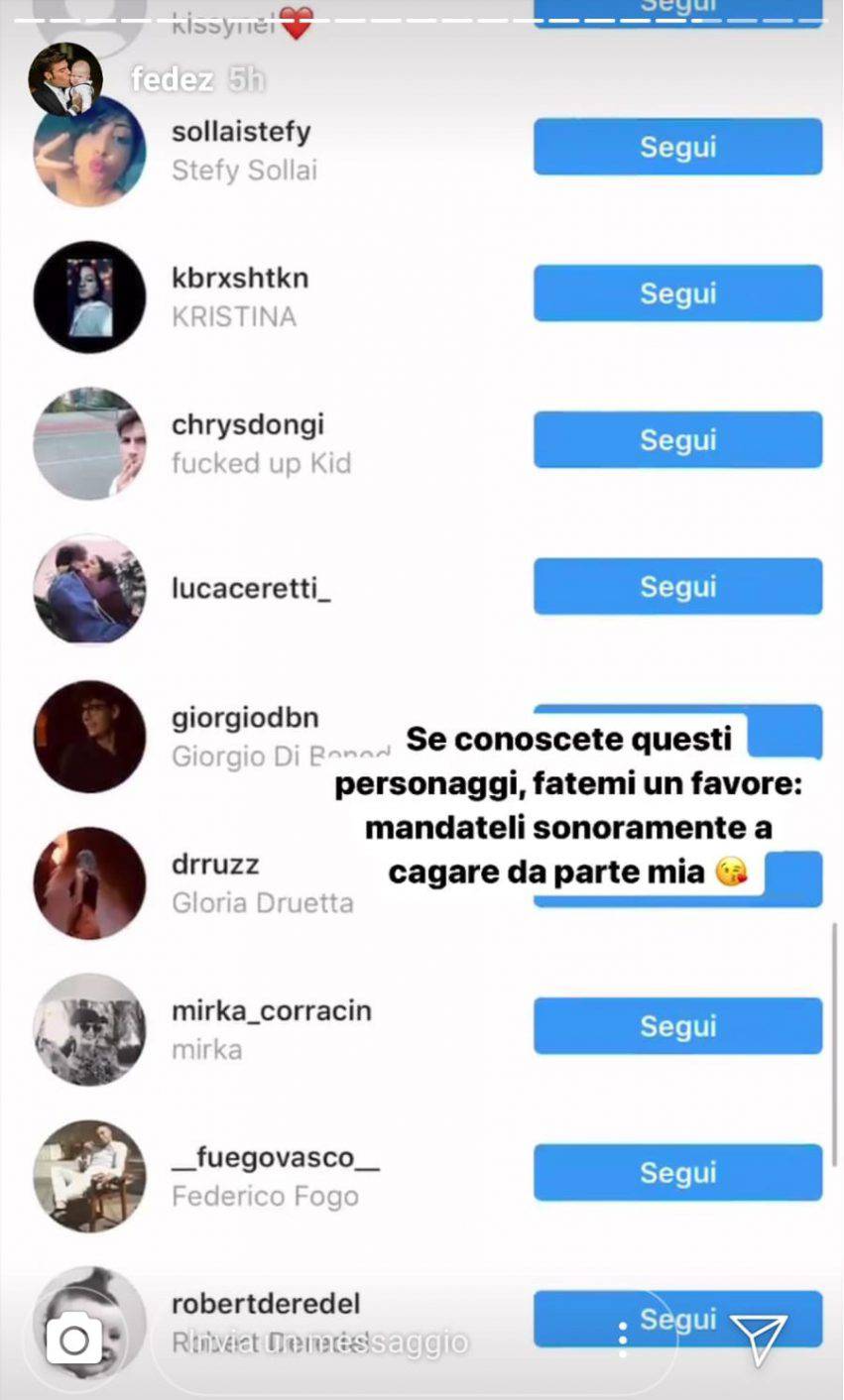Focus the "Invia un messaggio" reply field

click(377, 1342)
